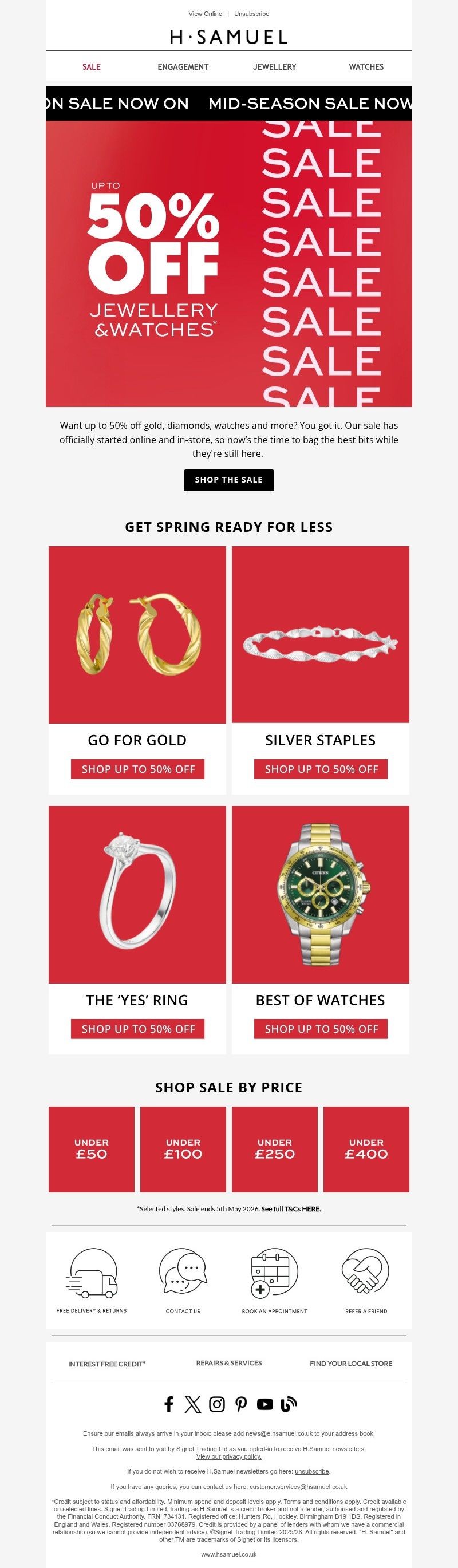Shop up to 50% off Silver Staples

point(321,769)
